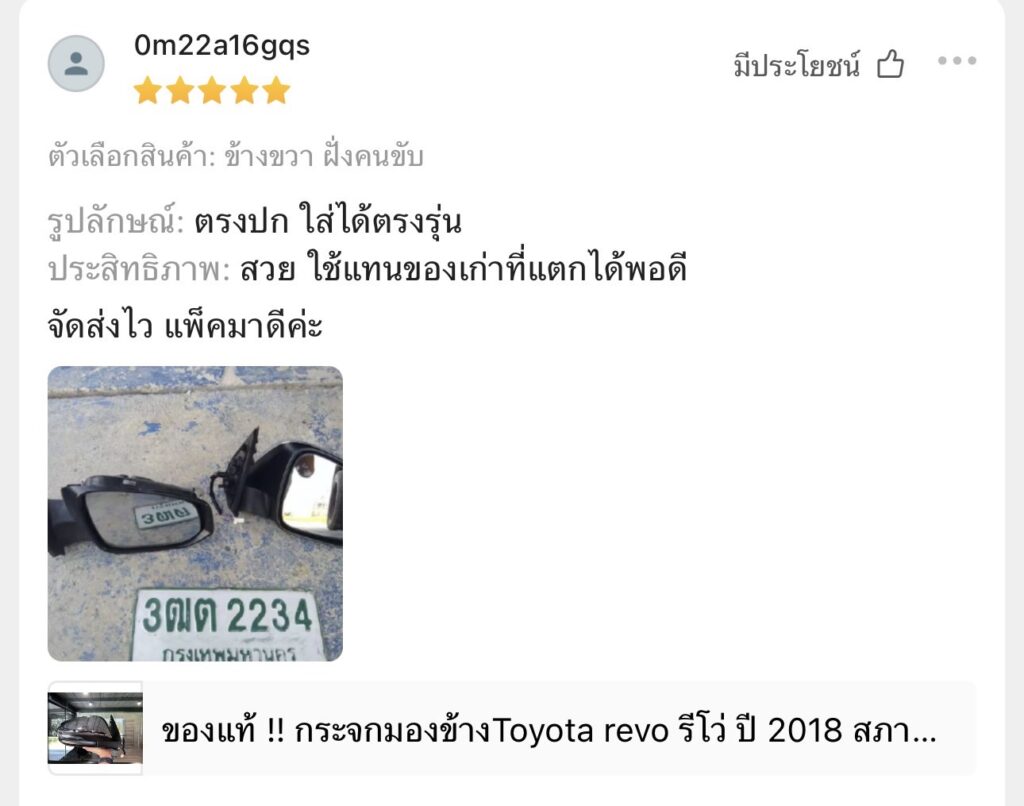Viewport: 1024px width, 806px height.
Task: Mark the review as helpful (มีประโยชน์)
Action: point(889,66)
